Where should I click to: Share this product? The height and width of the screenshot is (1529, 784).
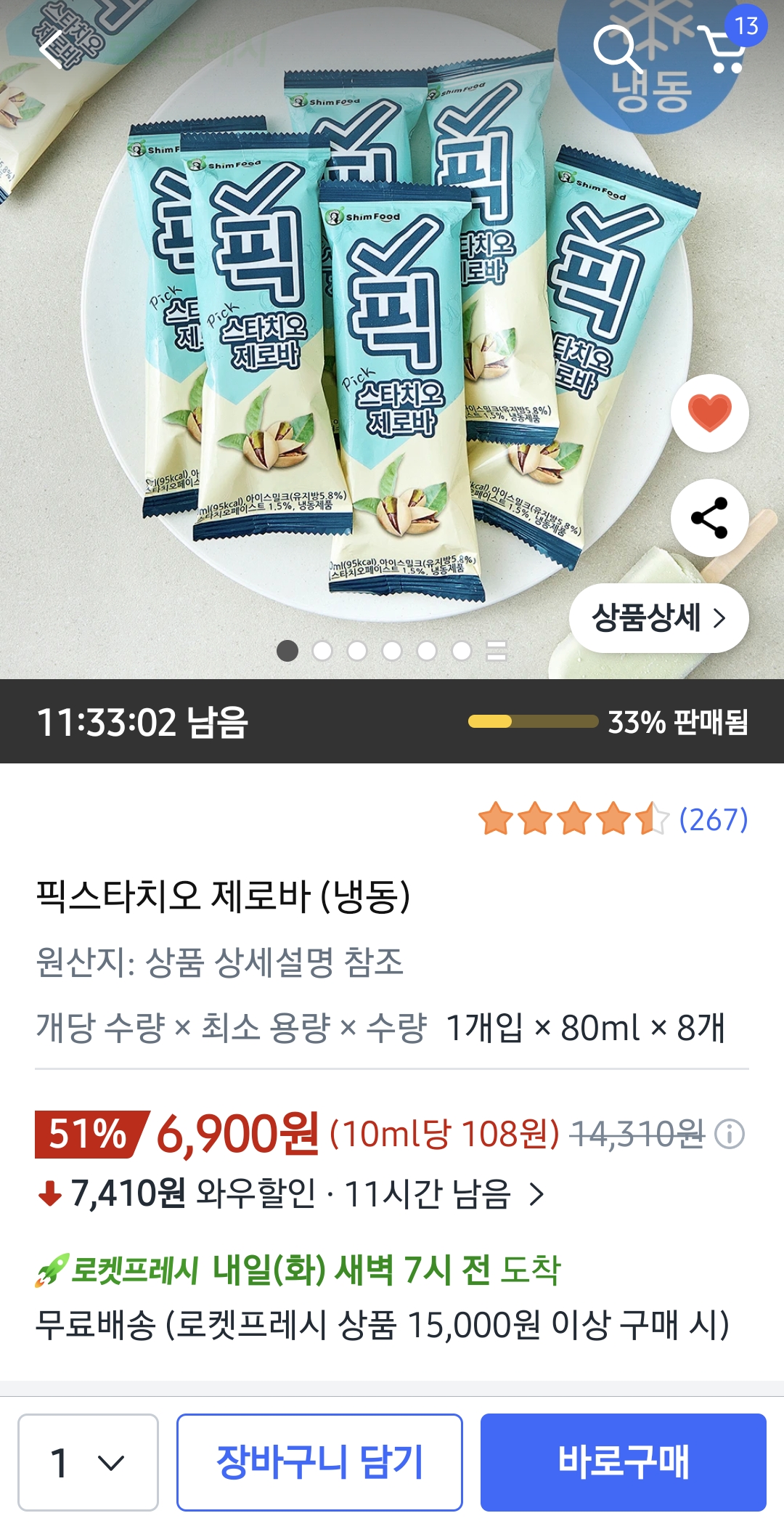coord(709,518)
